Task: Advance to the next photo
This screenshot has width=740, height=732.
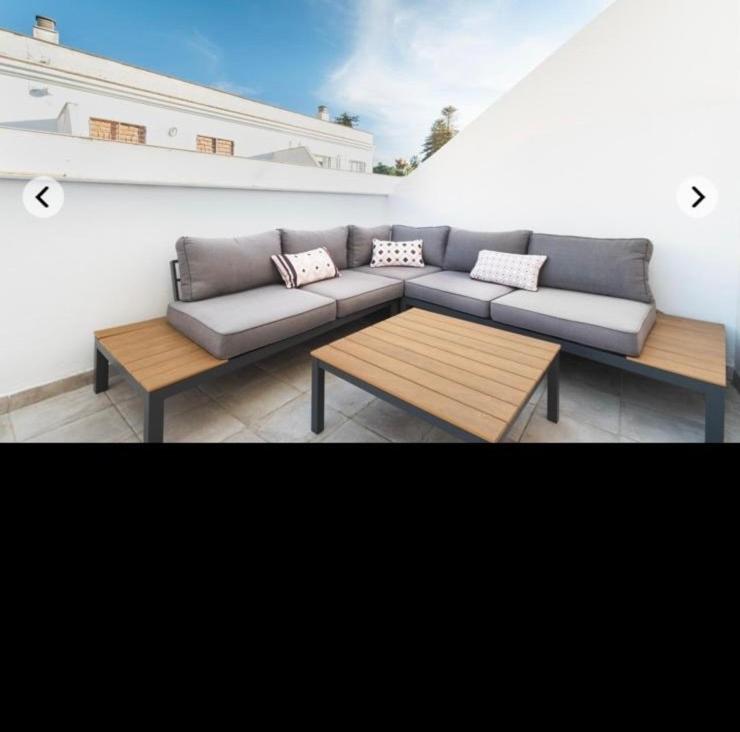Action: pyautogui.click(x=697, y=198)
